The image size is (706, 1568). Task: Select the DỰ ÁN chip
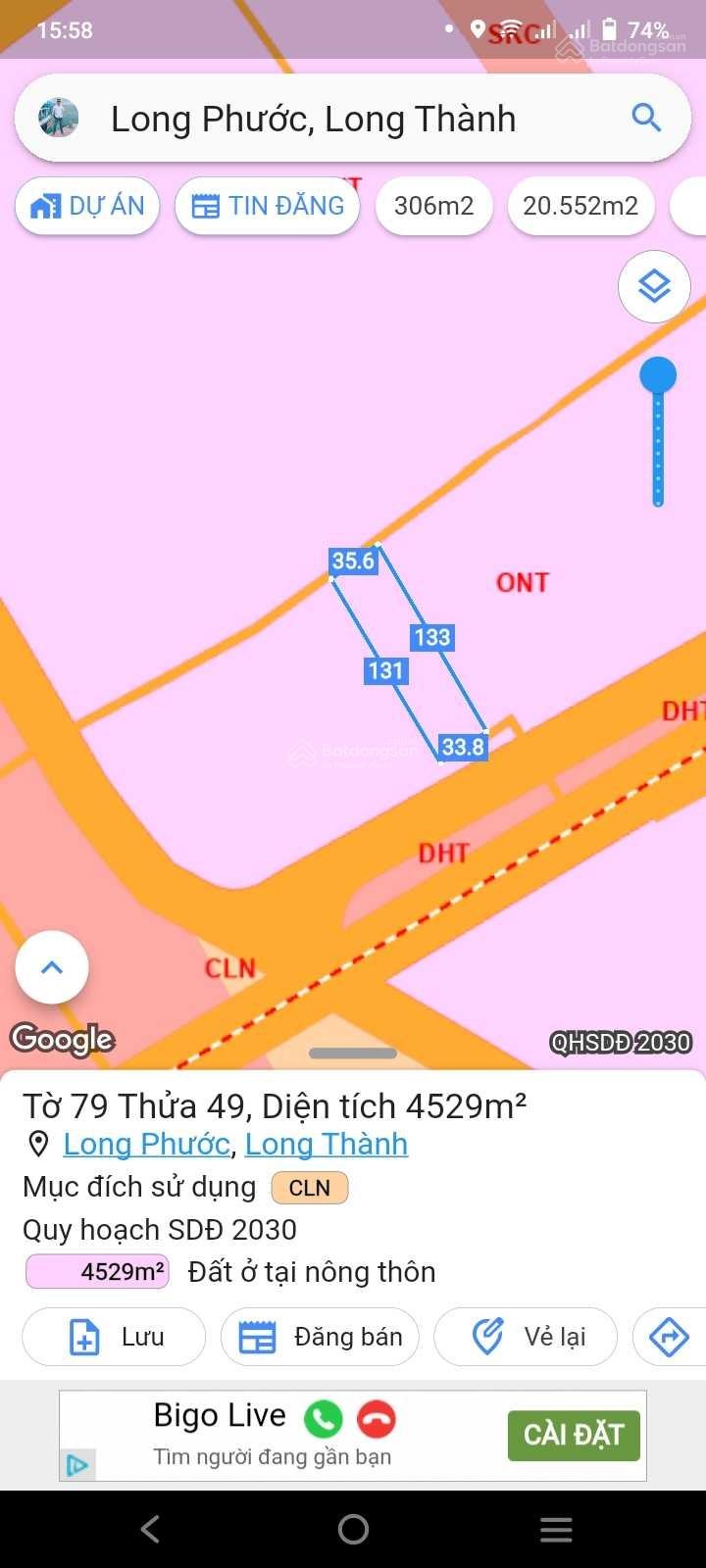click(87, 206)
